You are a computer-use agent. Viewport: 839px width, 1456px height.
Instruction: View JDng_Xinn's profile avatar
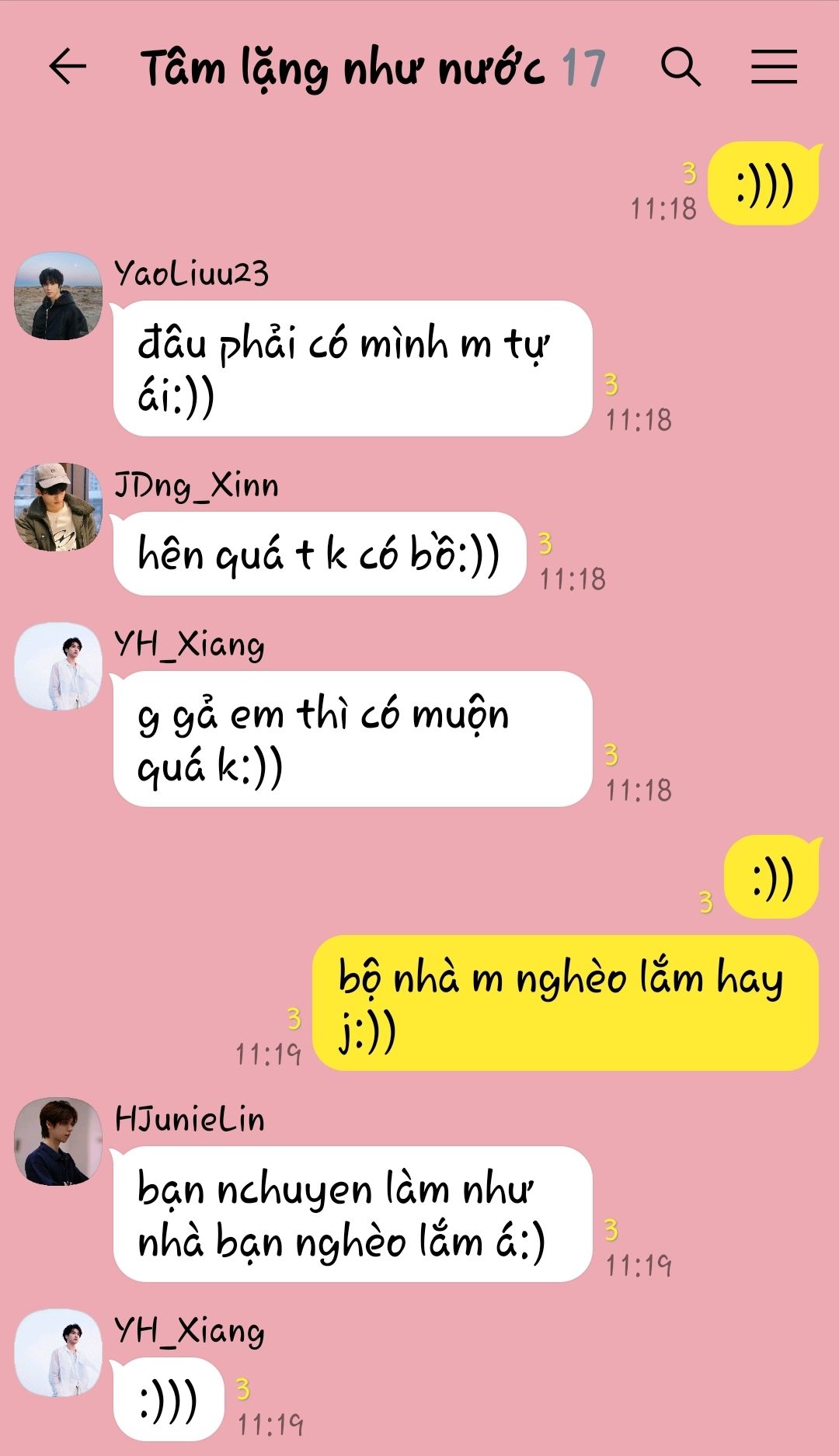pyautogui.click(x=58, y=507)
